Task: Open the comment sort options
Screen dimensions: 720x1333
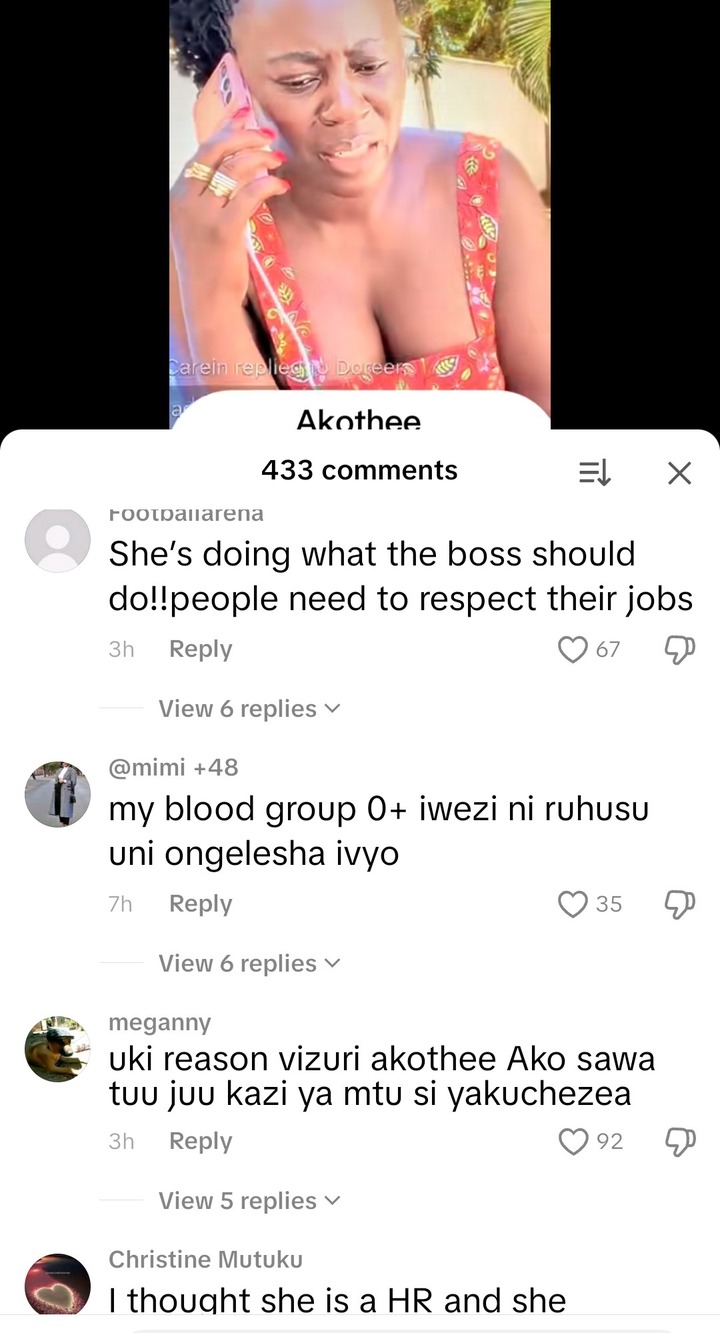Action: pos(595,473)
